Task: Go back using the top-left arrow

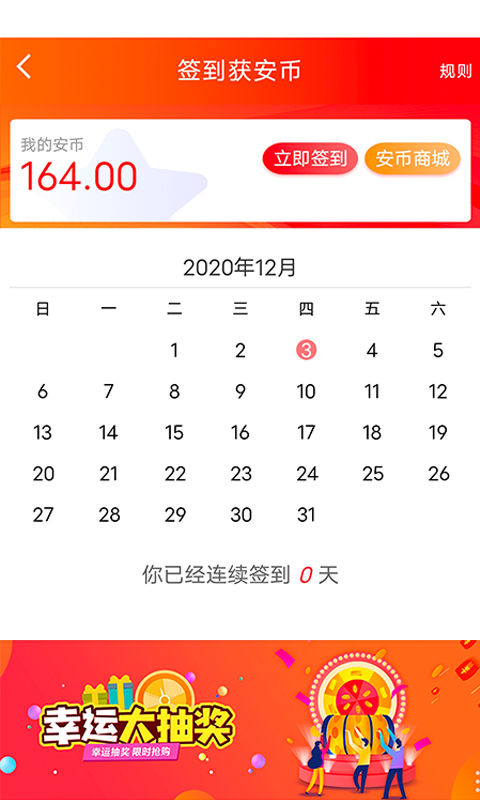Action: pyautogui.click(x=23, y=67)
